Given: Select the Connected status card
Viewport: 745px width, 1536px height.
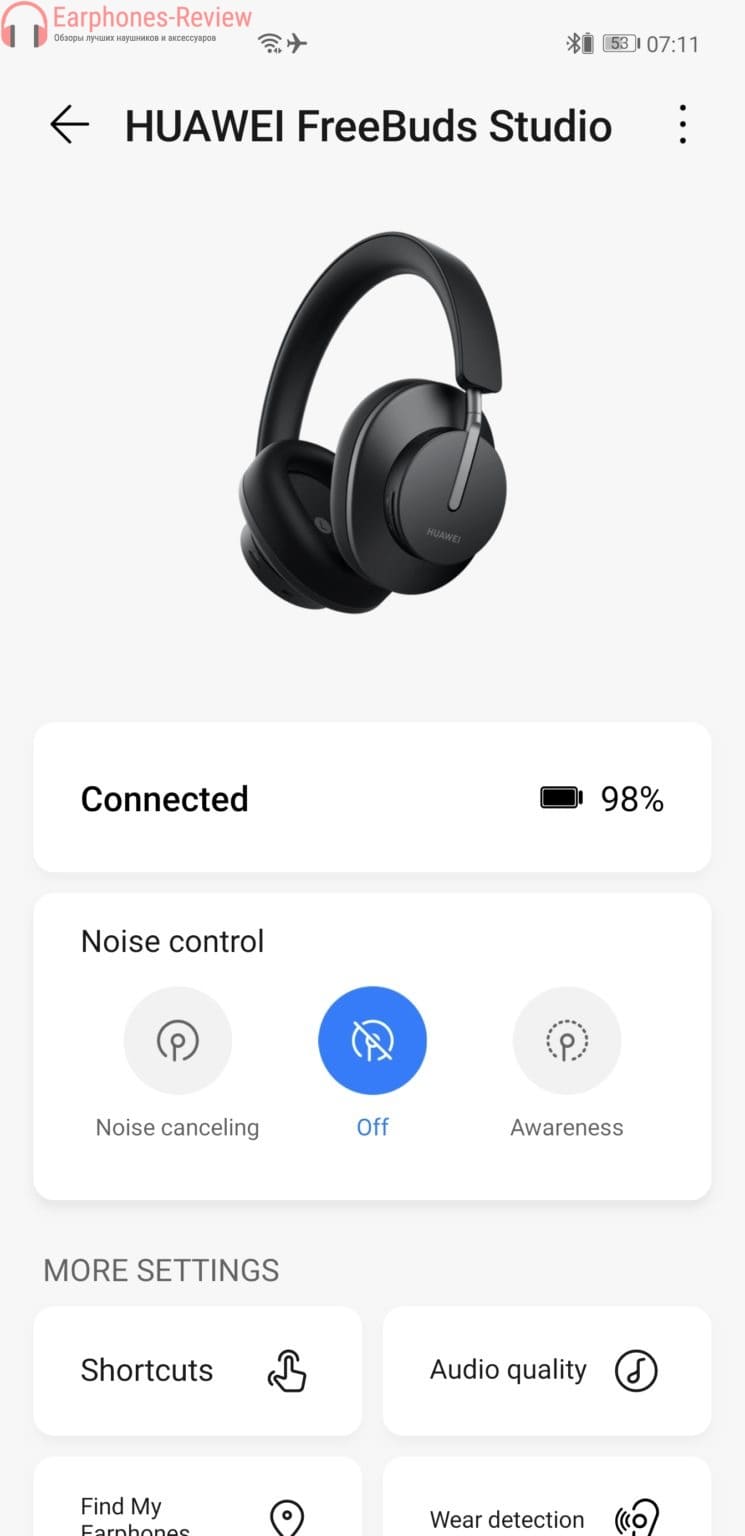Looking at the screenshot, I should [x=372, y=797].
